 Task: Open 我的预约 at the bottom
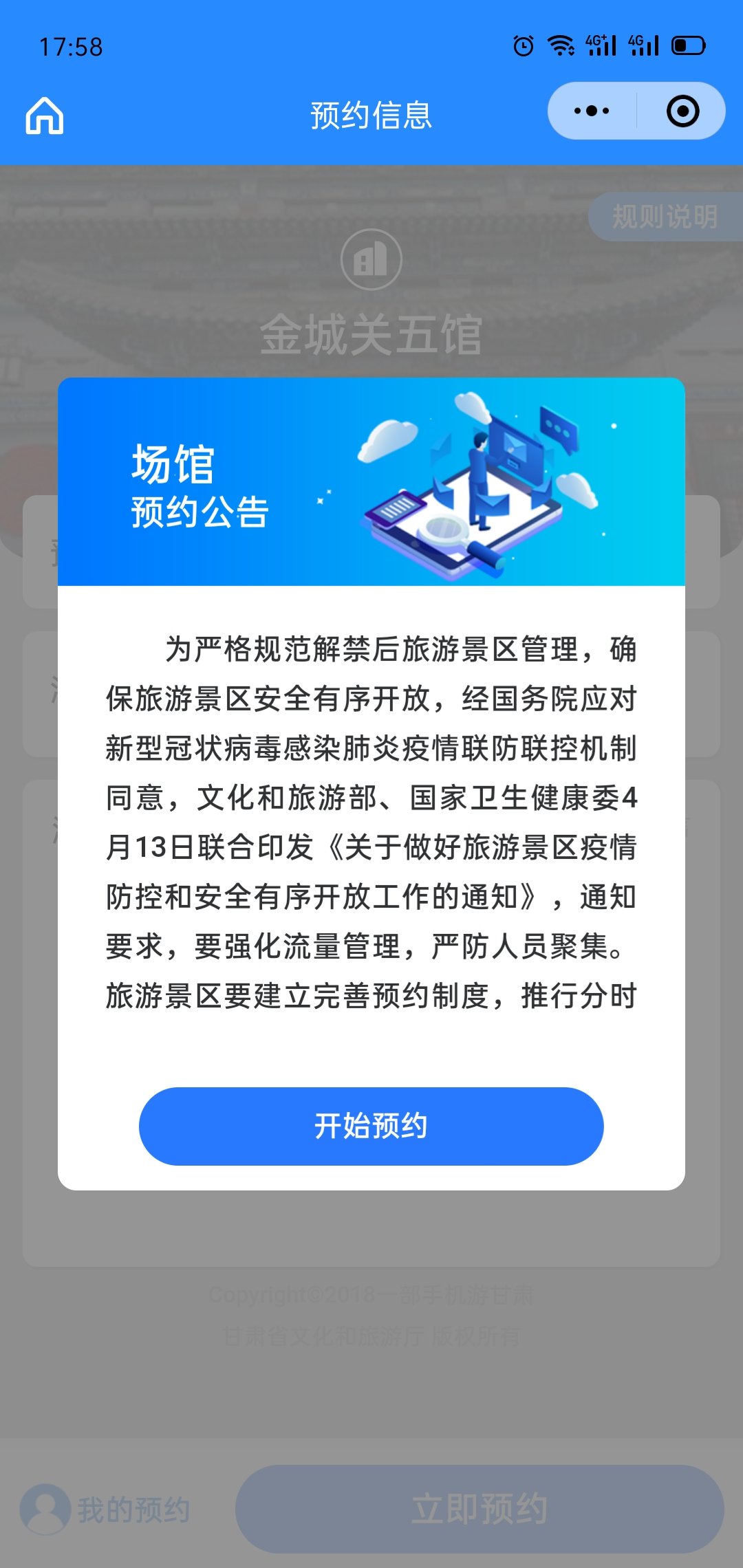[x=107, y=1509]
